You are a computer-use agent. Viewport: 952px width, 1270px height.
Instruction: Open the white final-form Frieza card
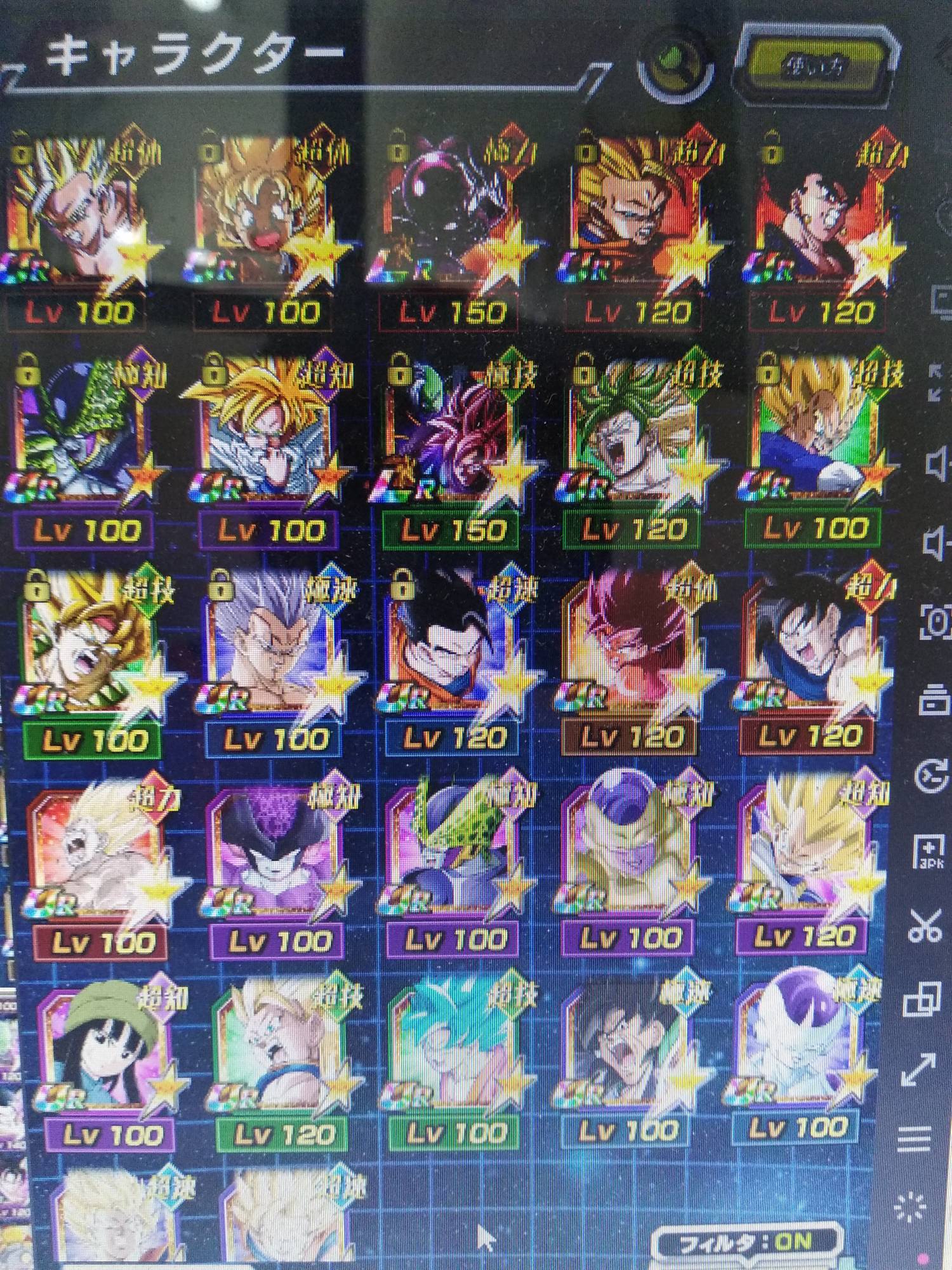[803, 1048]
